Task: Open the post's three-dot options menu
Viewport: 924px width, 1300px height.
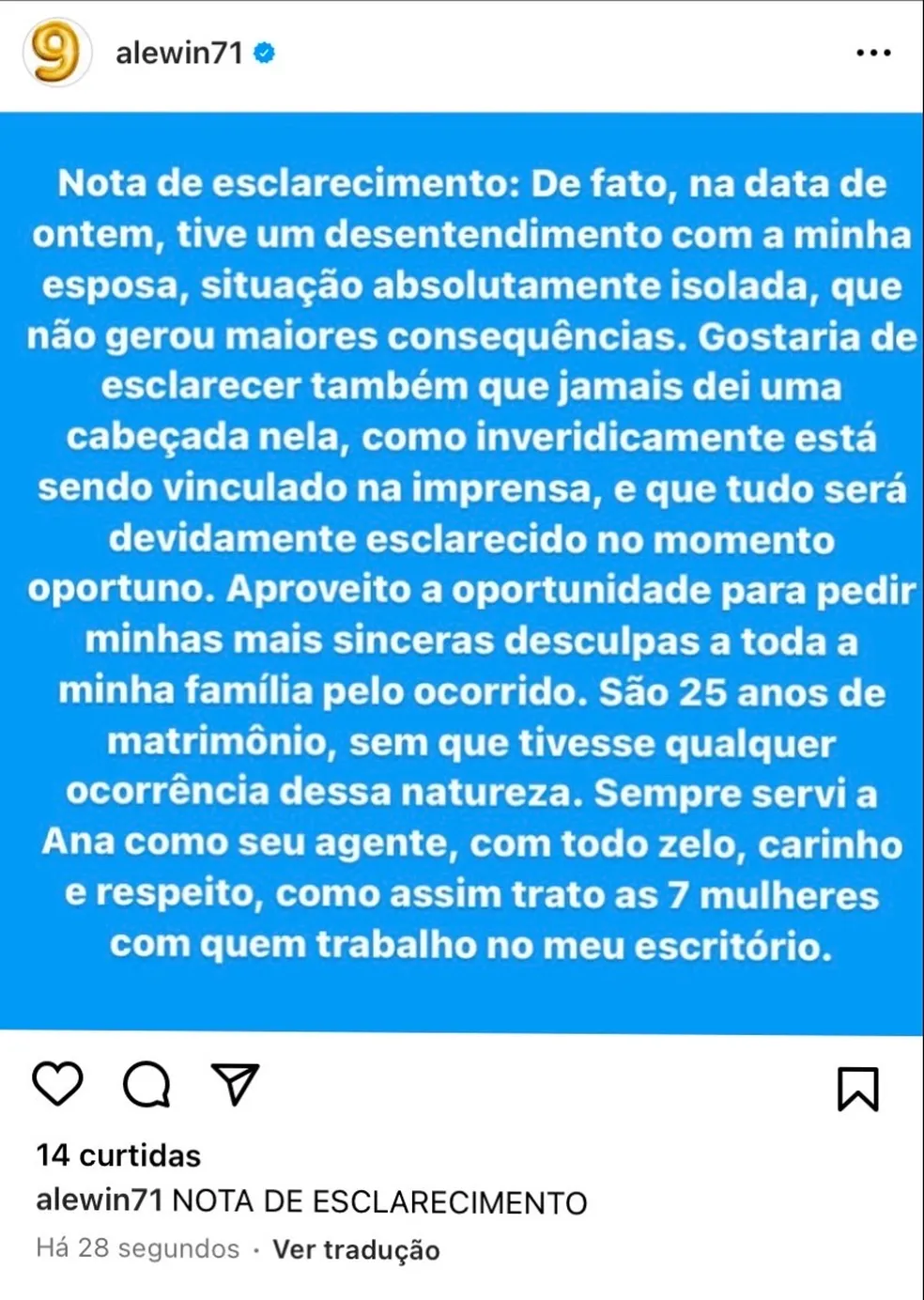Action: (x=873, y=54)
